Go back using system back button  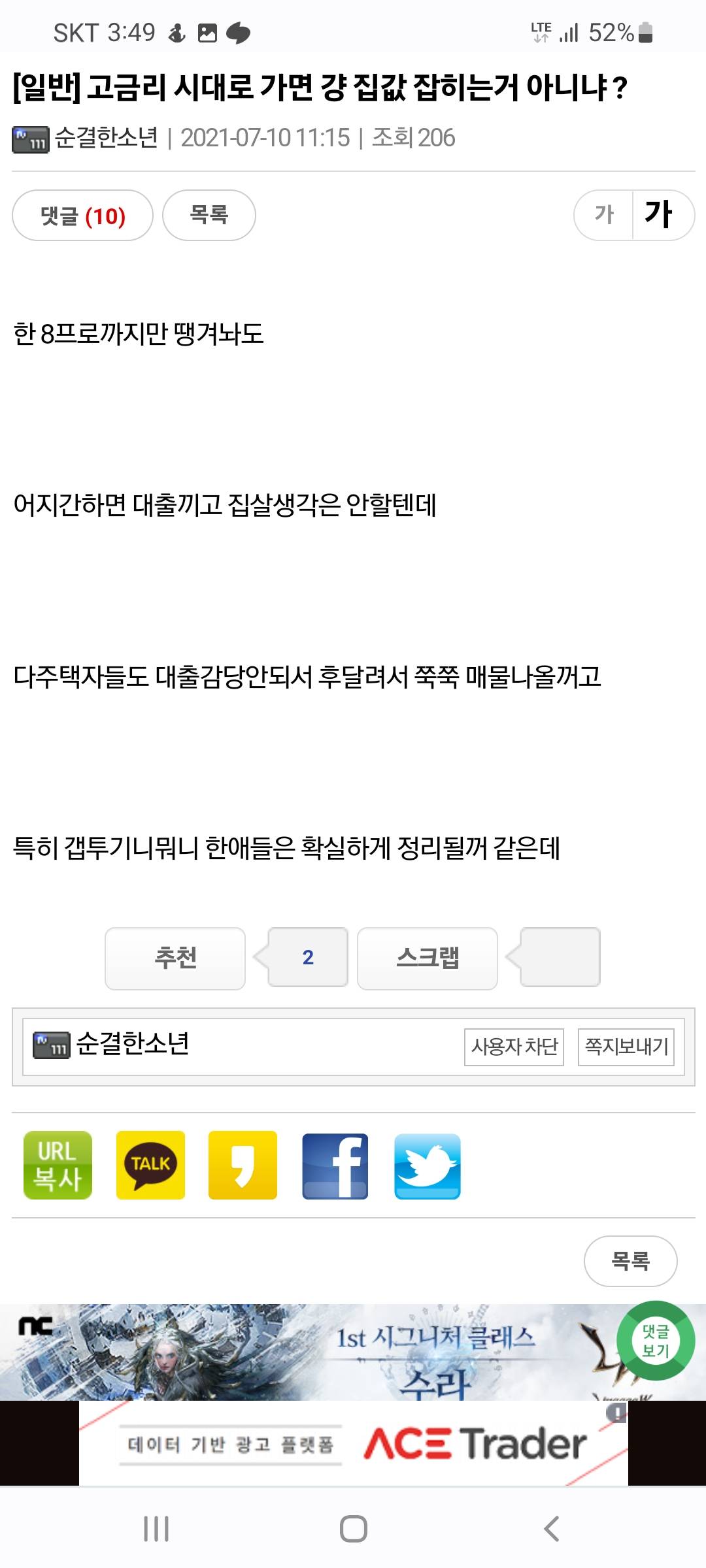point(551,1529)
